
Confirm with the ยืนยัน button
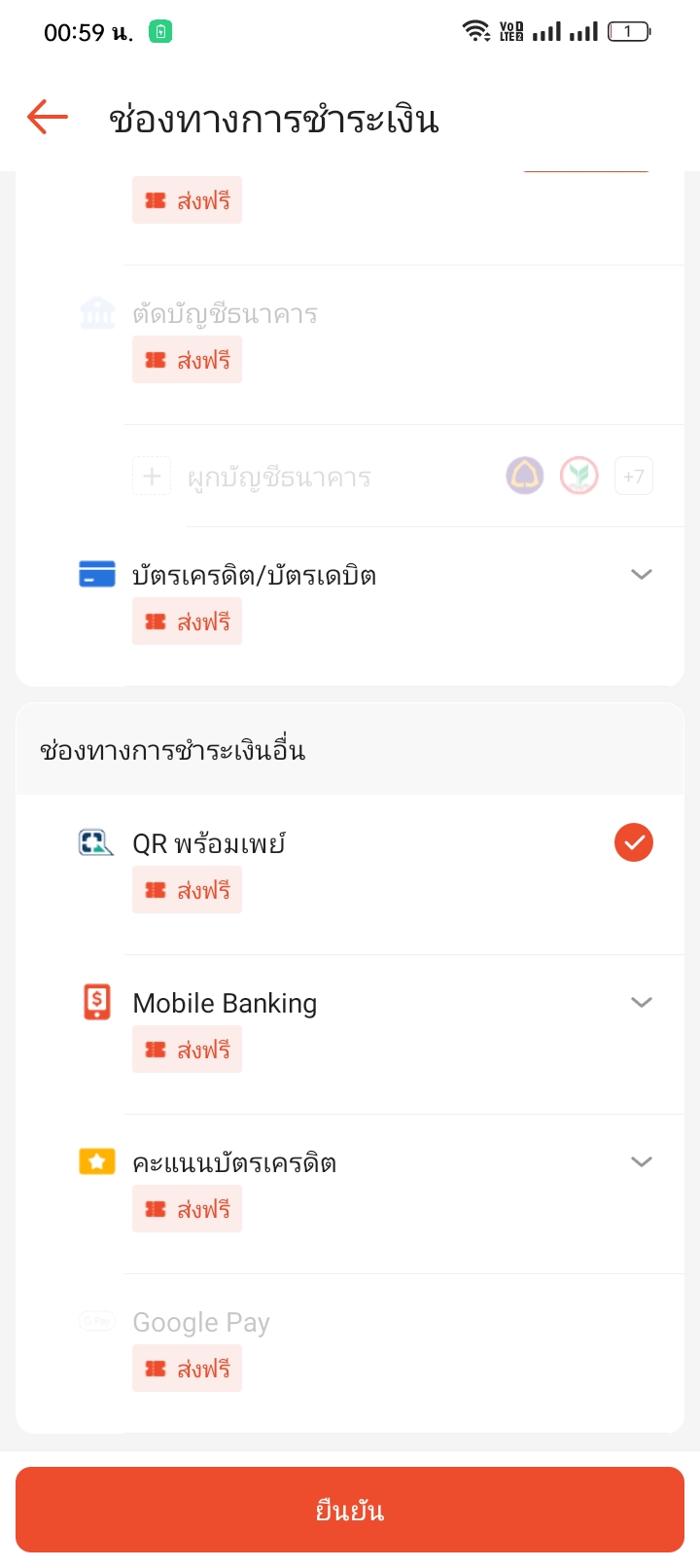point(350,1510)
